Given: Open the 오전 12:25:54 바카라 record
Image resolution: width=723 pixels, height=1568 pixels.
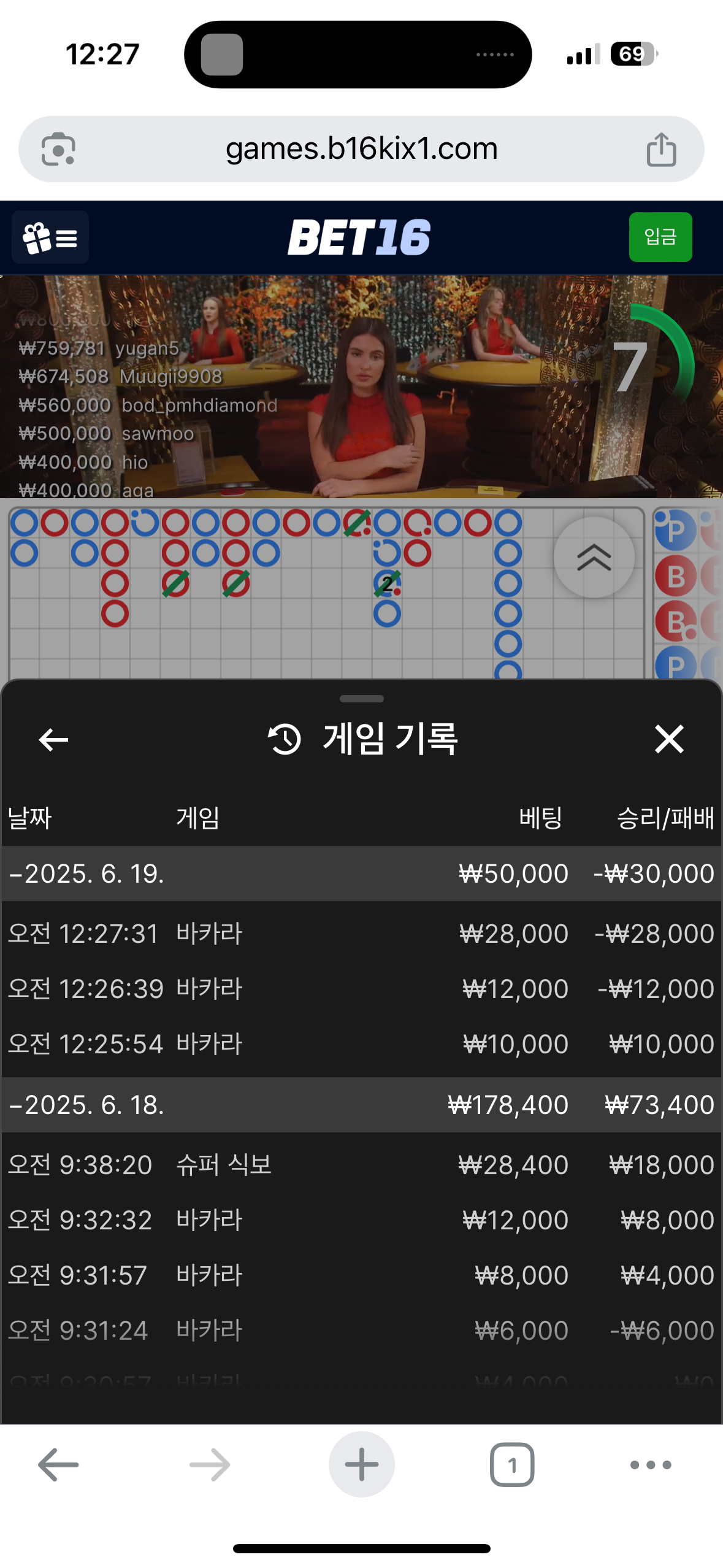Looking at the screenshot, I should coord(361,1044).
